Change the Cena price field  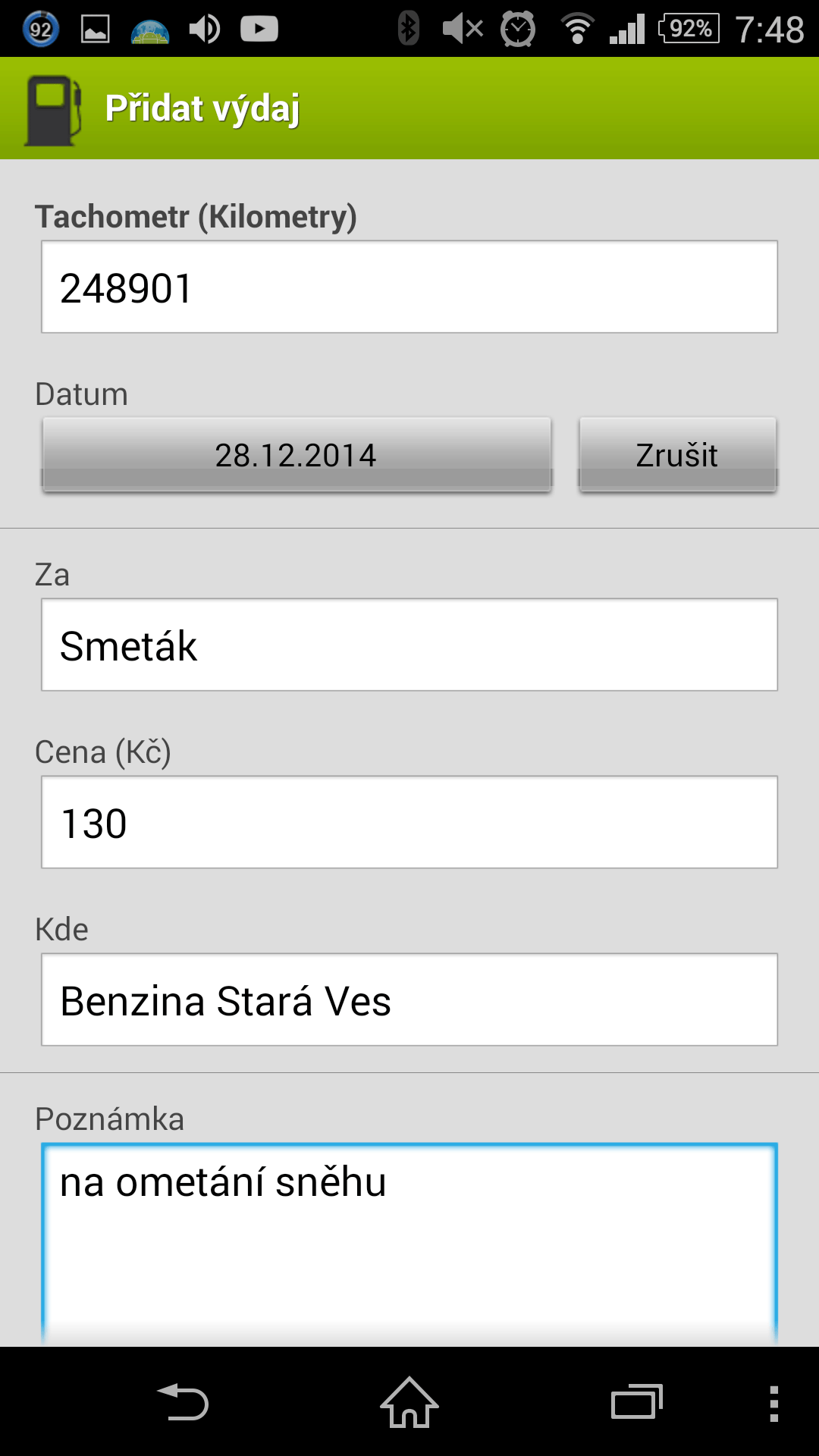[409, 822]
